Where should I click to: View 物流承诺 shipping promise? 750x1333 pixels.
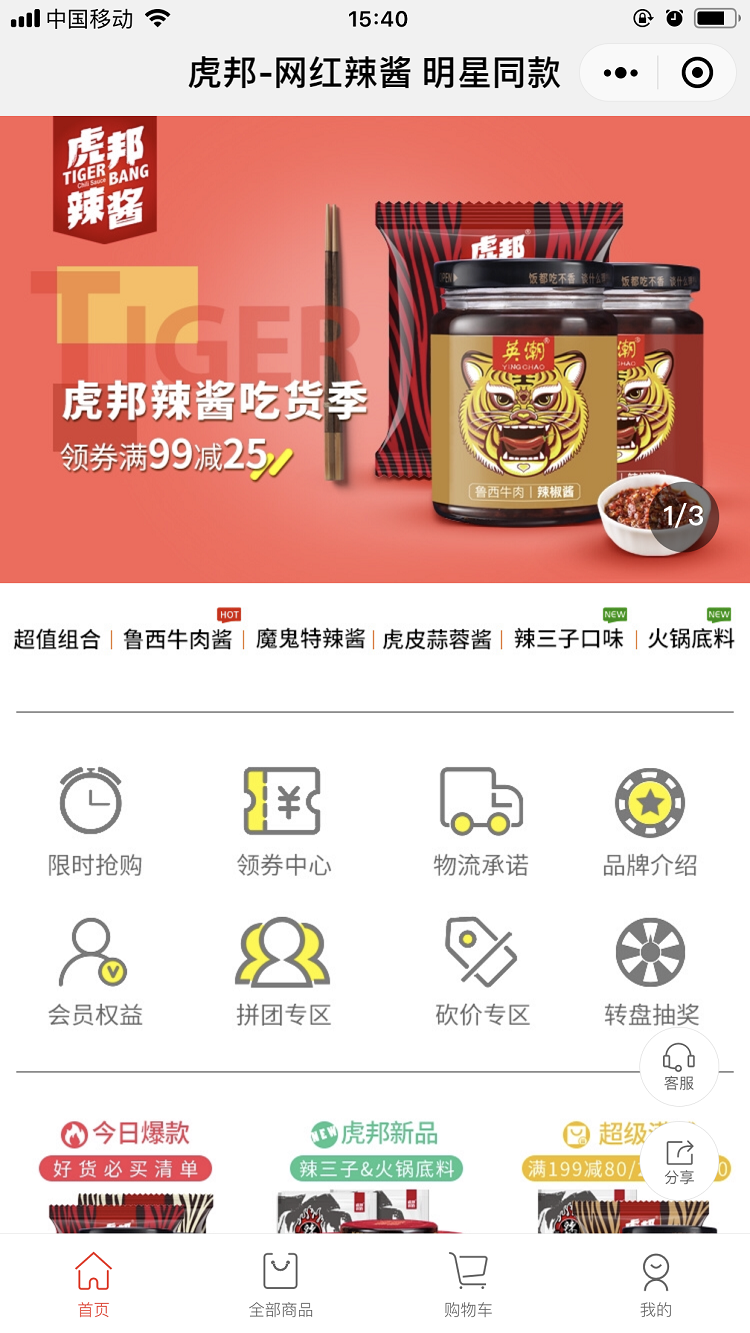[x=481, y=822]
